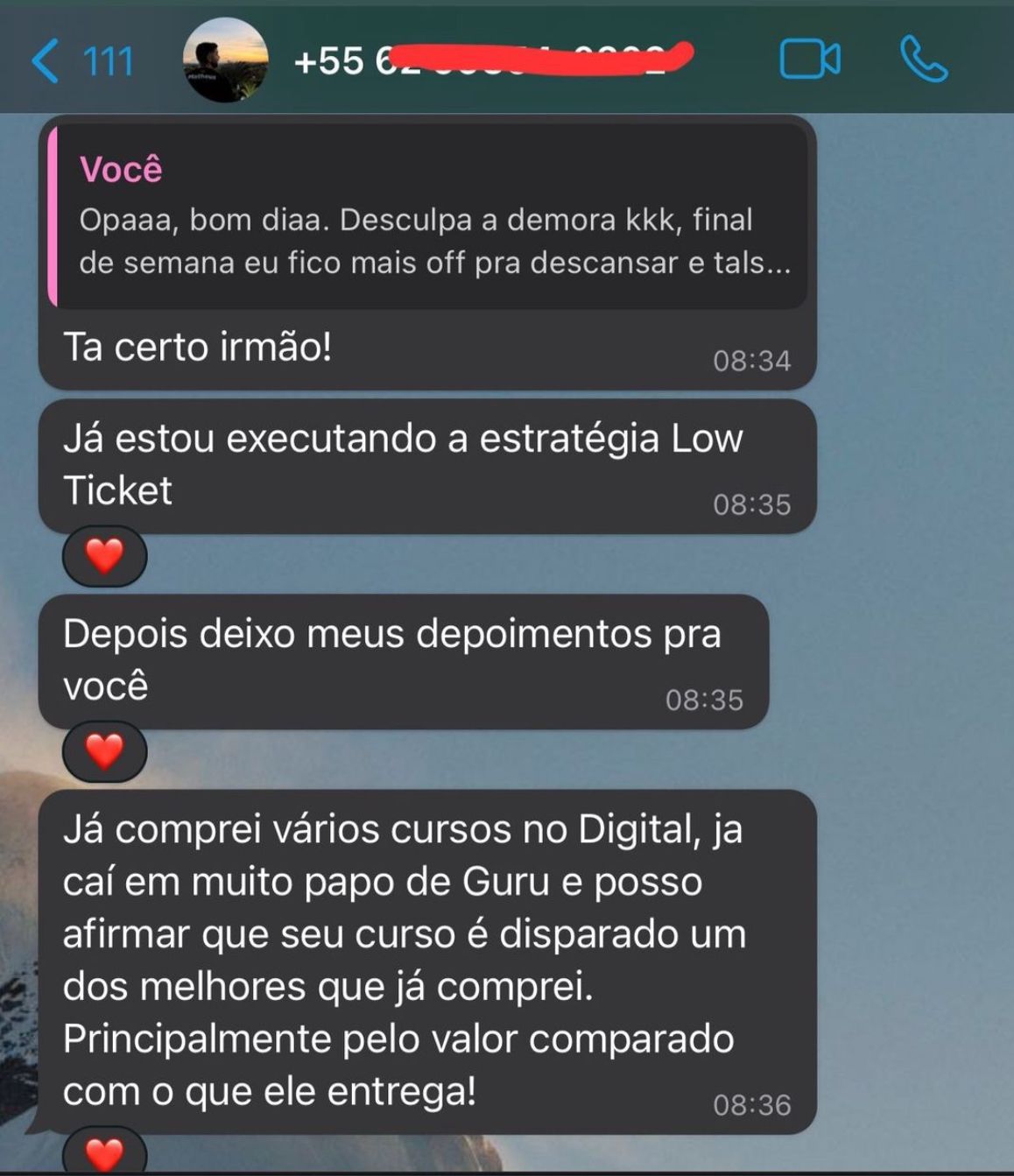Go back to the chats list

(x=81, y=61)
